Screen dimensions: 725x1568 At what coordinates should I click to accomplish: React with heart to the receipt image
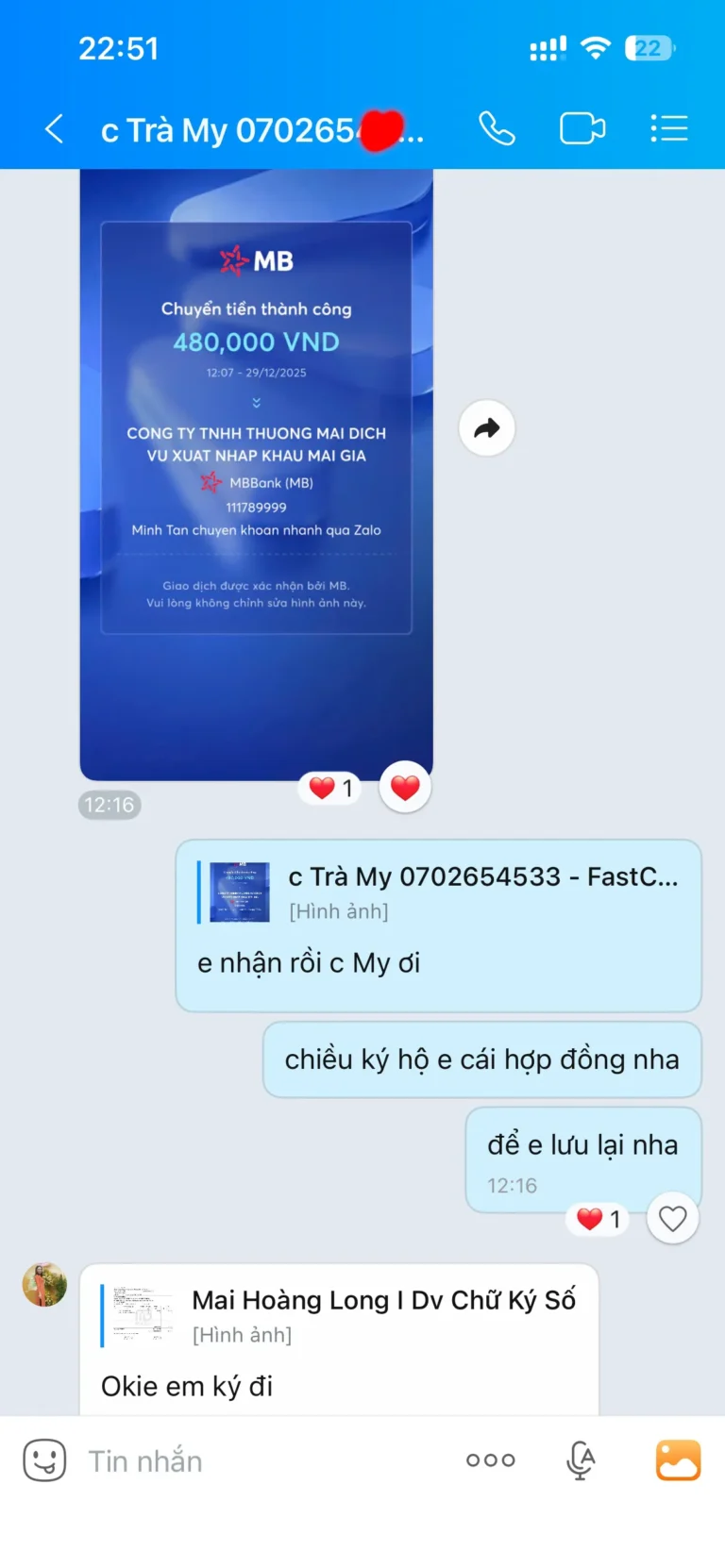pyautogui.click(x=405, y=788)
